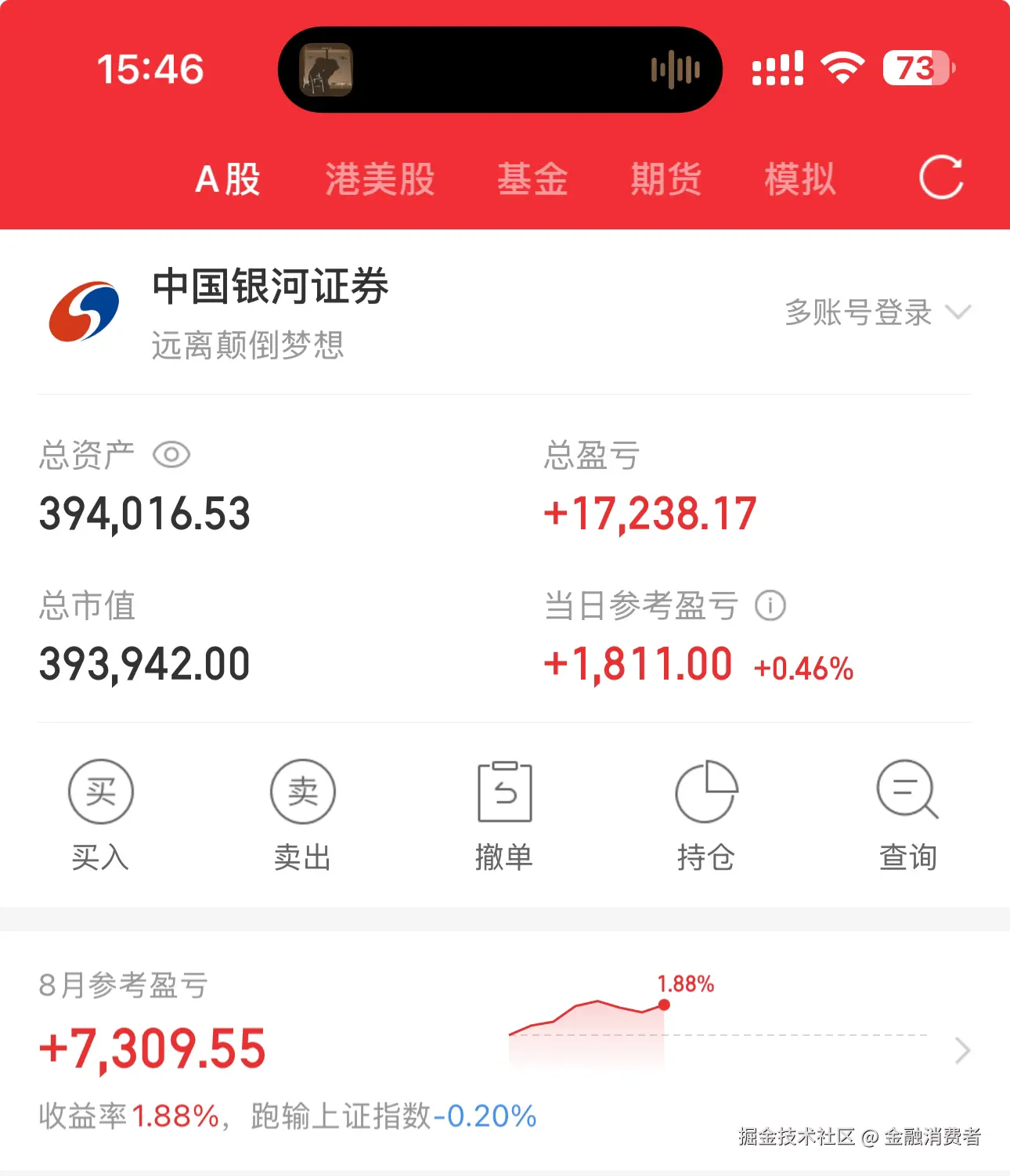
Task: Open the 基金 tab
Action: 532,179
